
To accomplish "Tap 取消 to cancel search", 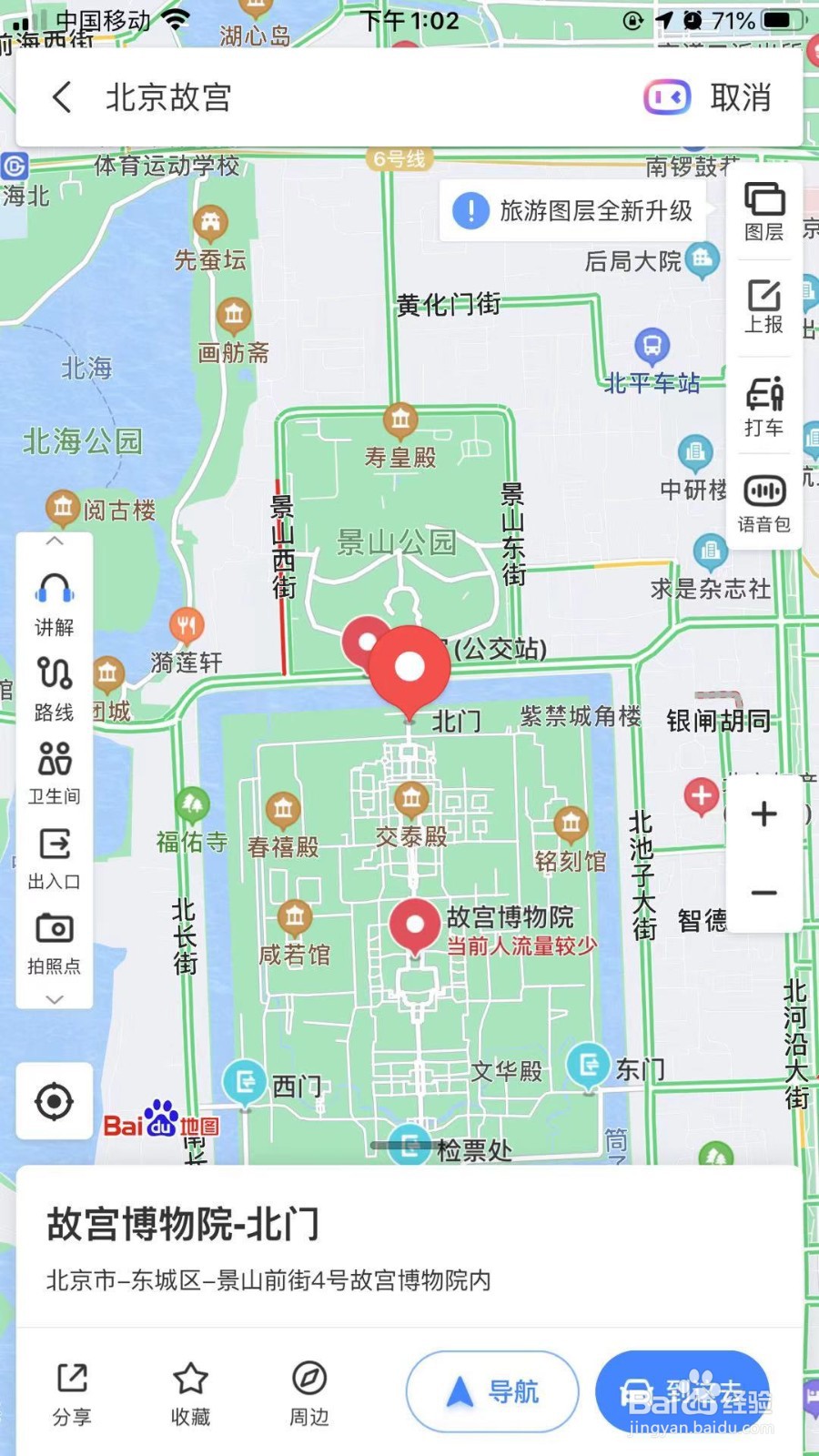I will 740,97.
